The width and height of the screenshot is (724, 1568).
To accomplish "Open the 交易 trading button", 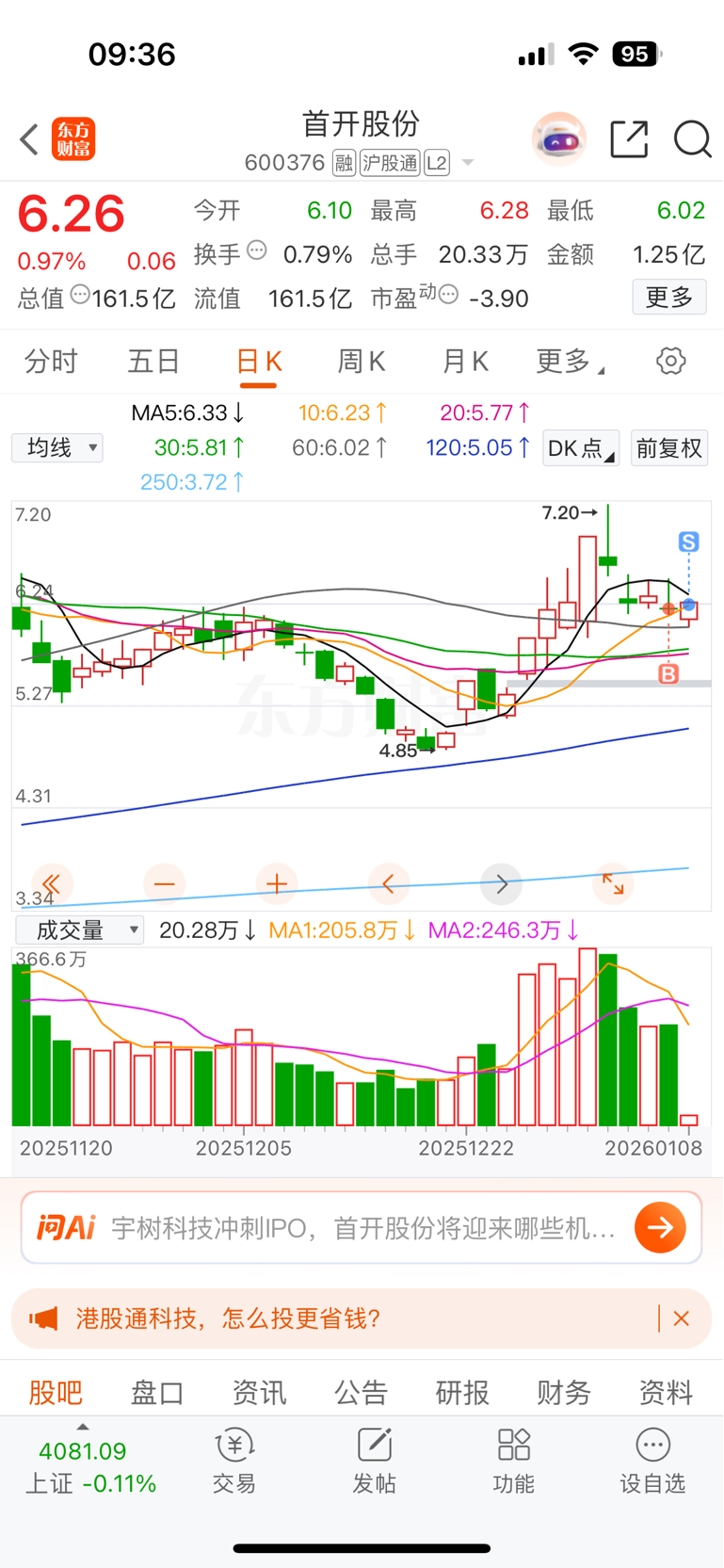I will (234, 1461).
